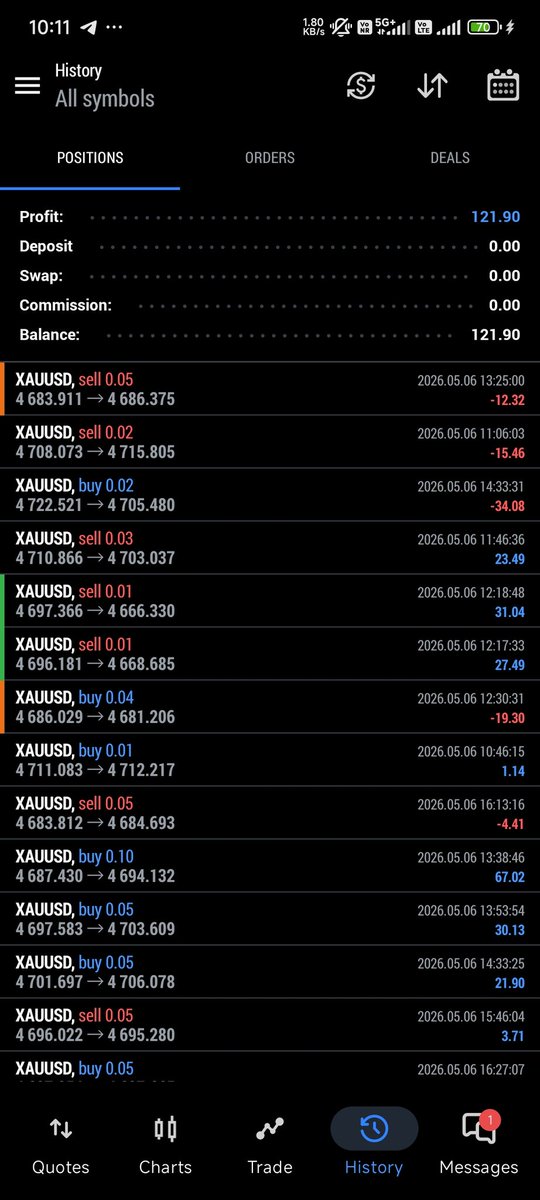Open the calendar date range picker
This screenshot has width=540, height=1200.
click(x=503, y=86)
